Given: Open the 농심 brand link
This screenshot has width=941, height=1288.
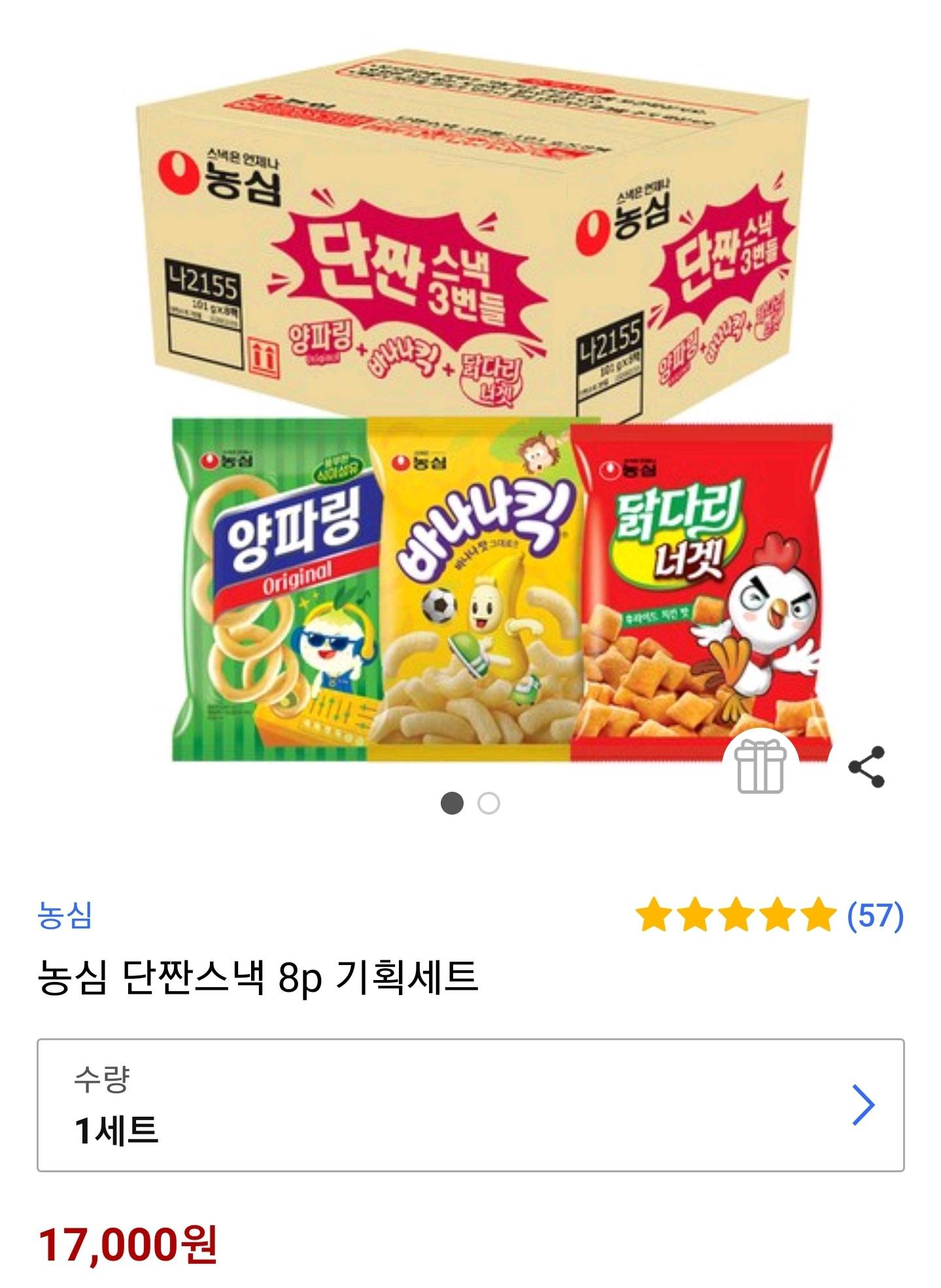Looking at the screenshot, I should coord(65,915).
